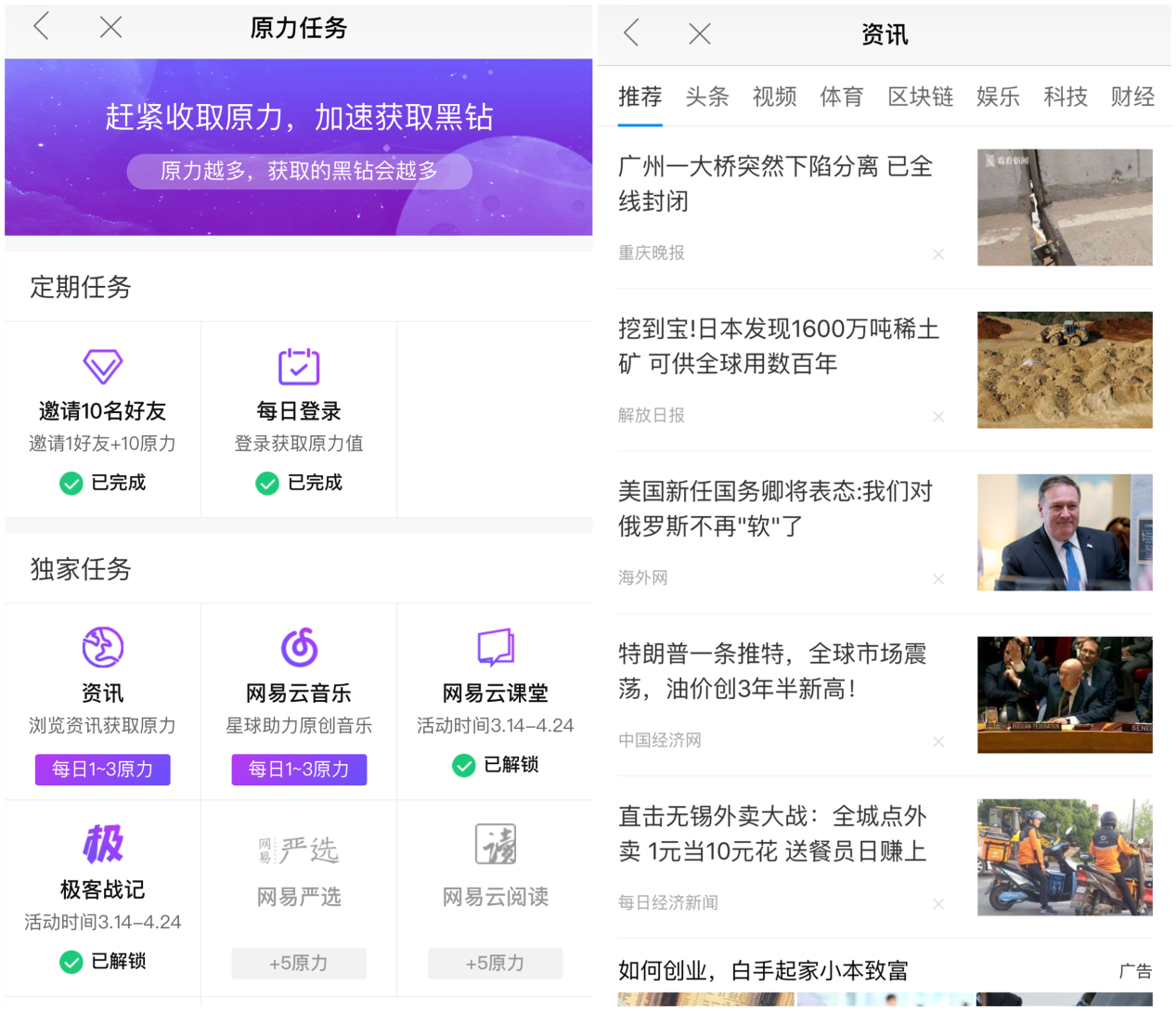Switch to the 娱乐 tab

(998, 97)
